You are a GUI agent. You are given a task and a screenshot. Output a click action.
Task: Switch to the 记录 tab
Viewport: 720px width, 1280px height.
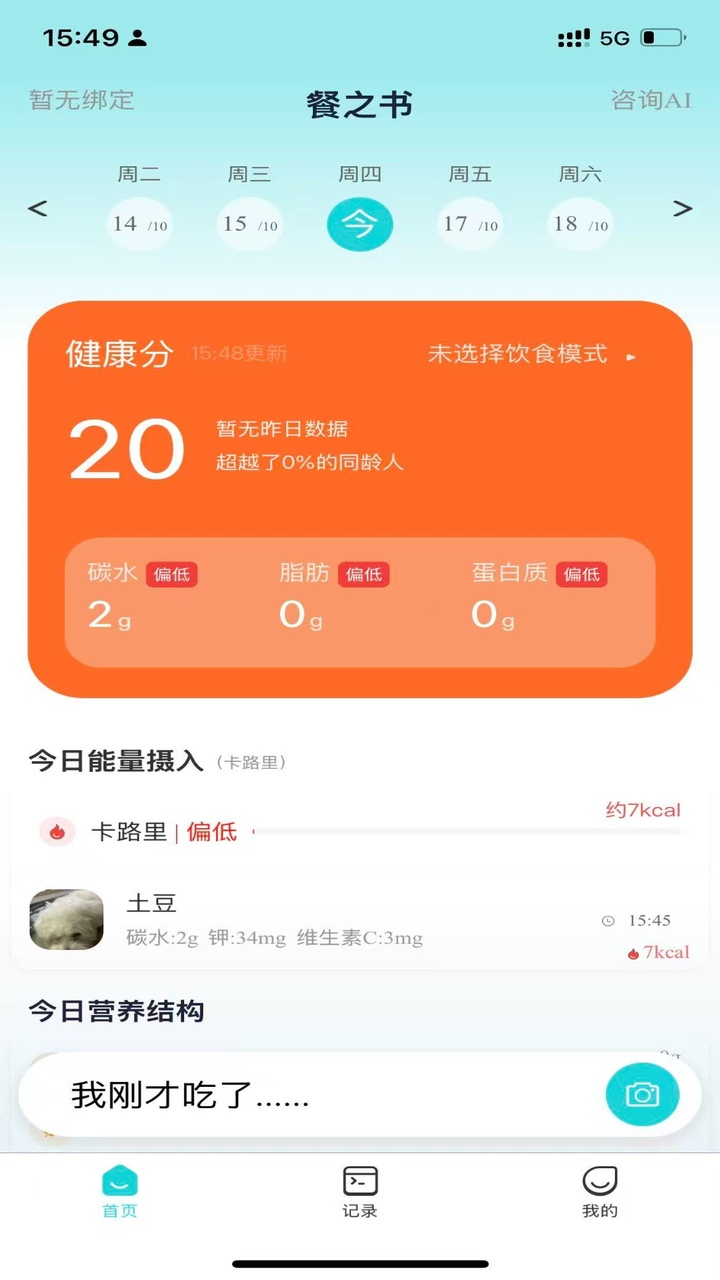pyautogui.click(x=360, y=1192)
